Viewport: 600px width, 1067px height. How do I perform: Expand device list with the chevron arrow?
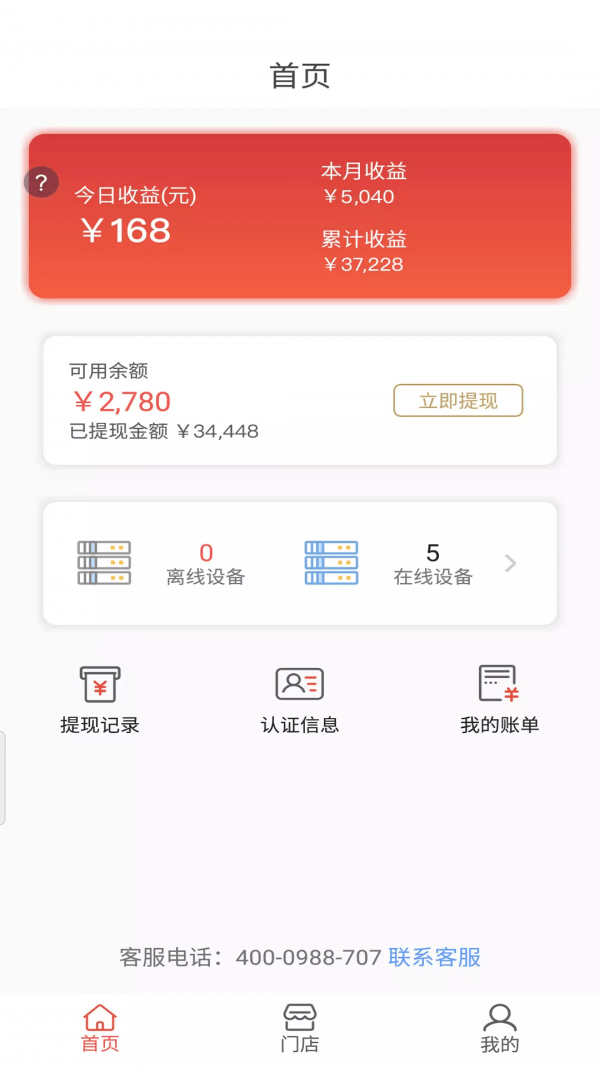coord(510,563)
